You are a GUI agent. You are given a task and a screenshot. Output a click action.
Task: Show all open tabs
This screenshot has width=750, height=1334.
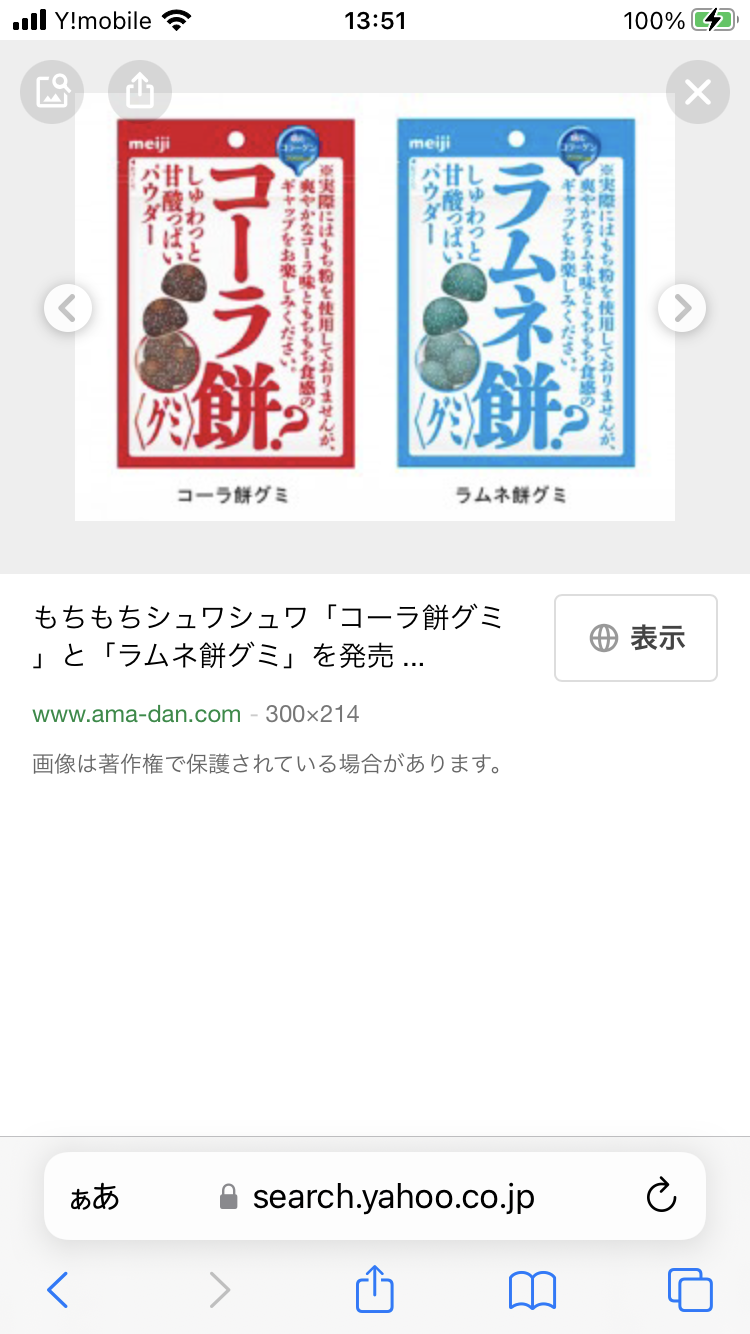[x=690, y=1290]
